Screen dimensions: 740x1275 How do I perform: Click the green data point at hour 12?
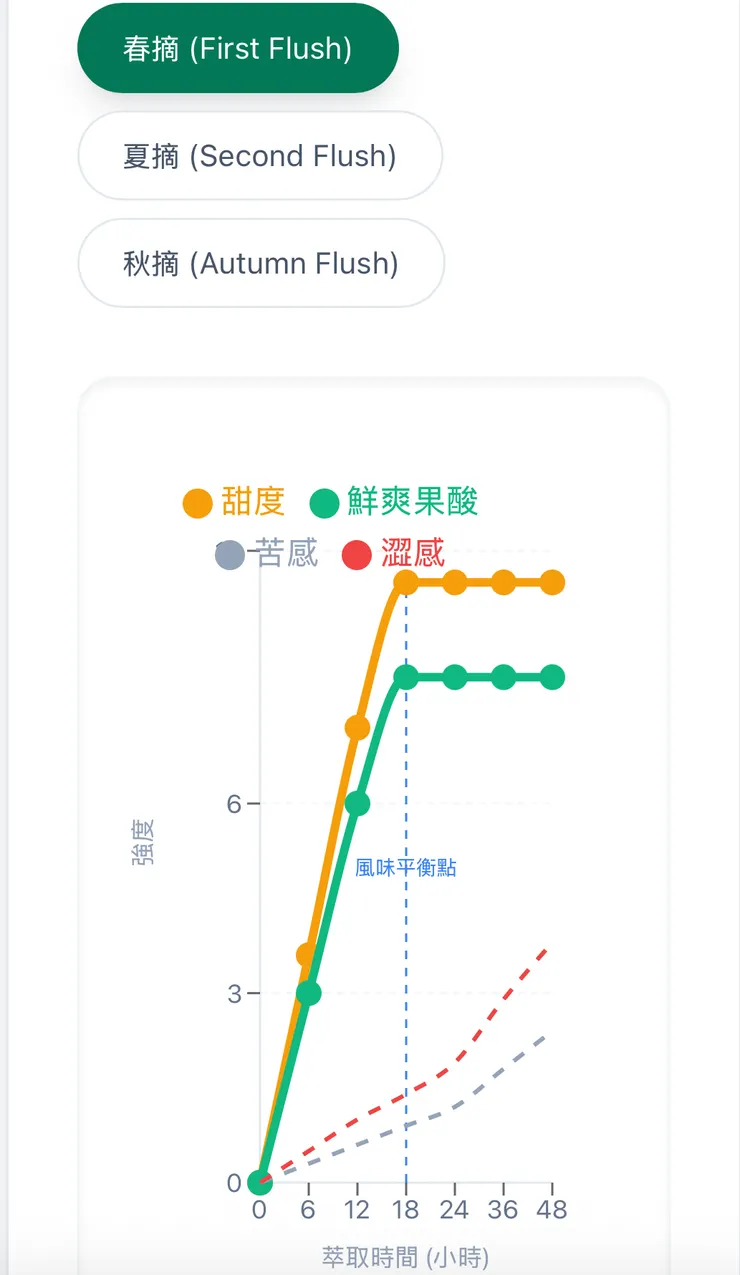357,802
